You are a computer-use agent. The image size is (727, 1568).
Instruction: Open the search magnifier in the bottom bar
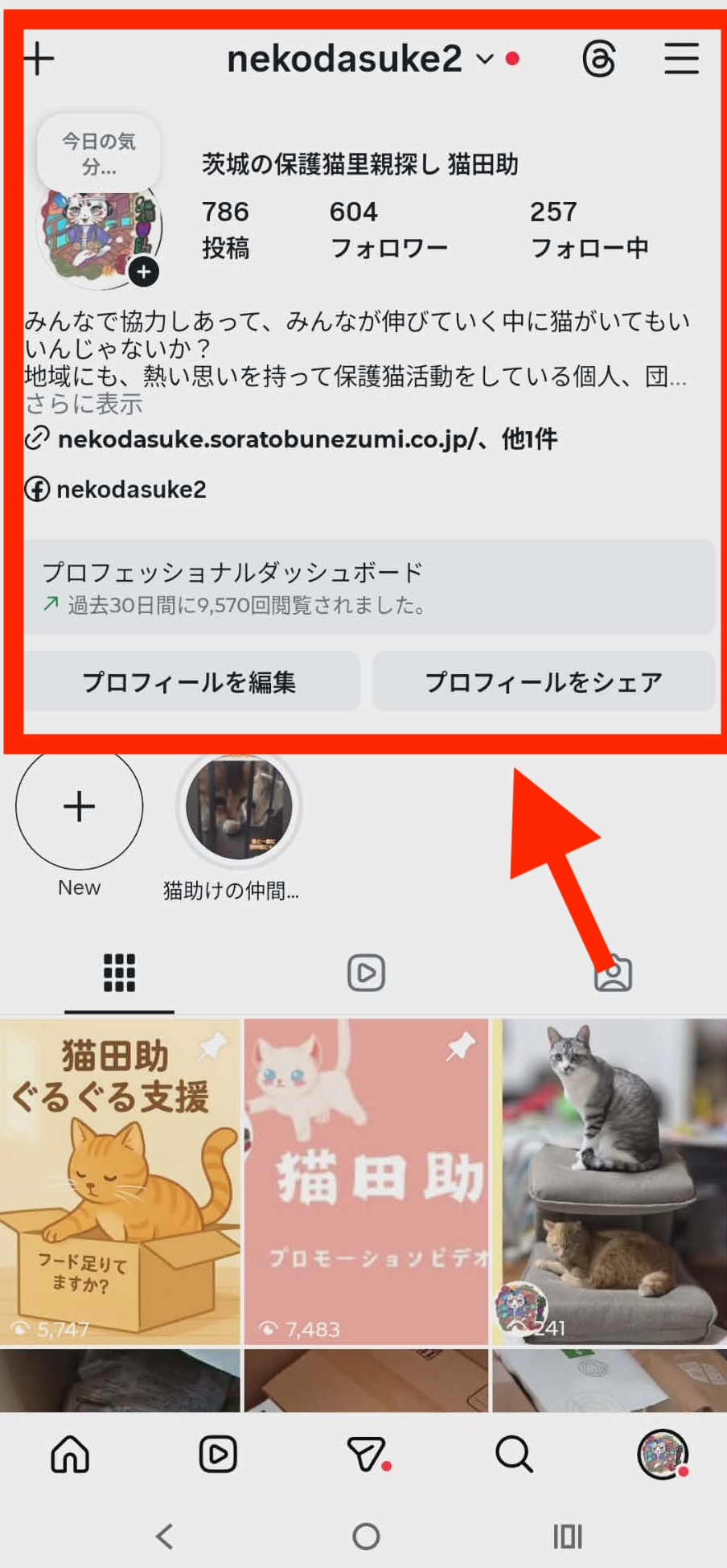513,1454
